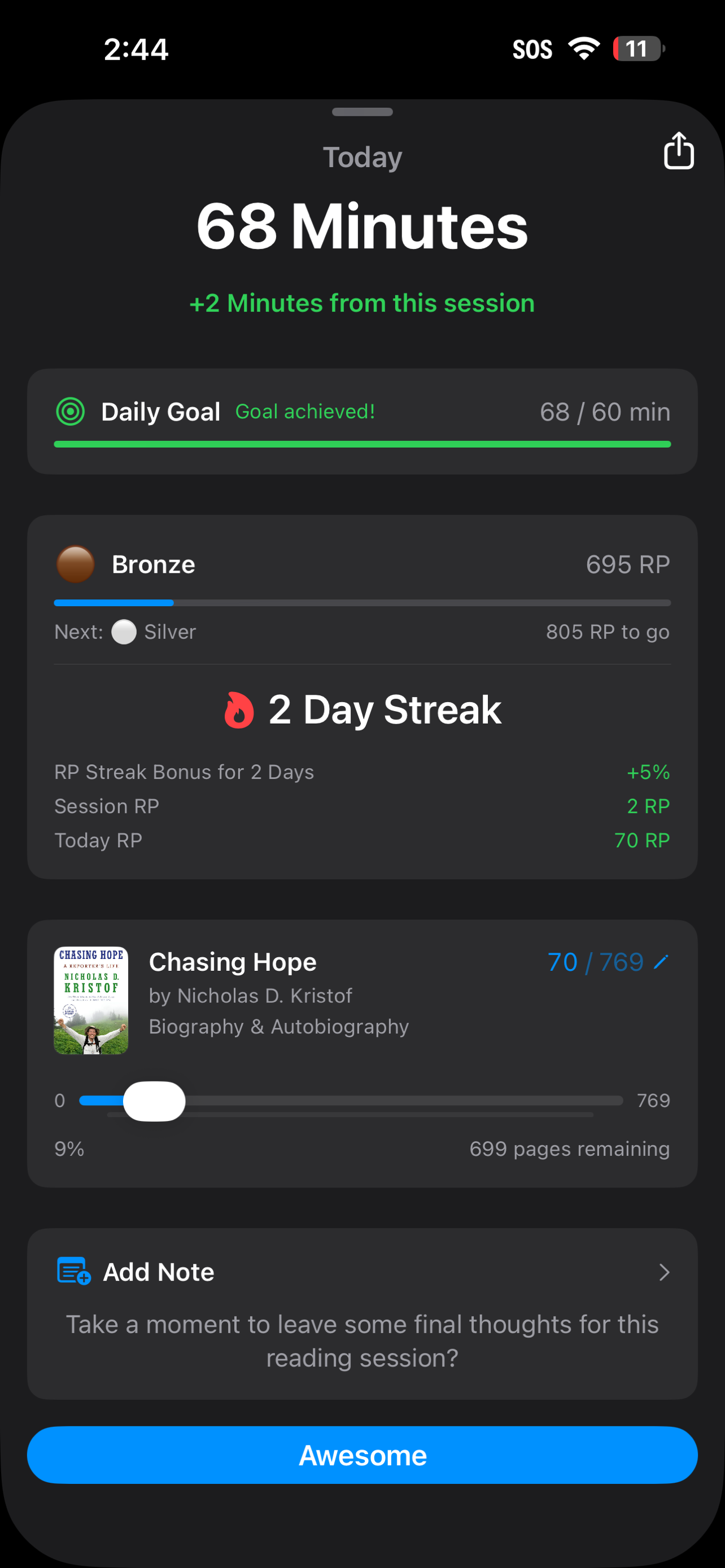Expand Add Note with the right chevron
The height and width of the screenshot is (1568, 725).
[x=663, y=1273]
